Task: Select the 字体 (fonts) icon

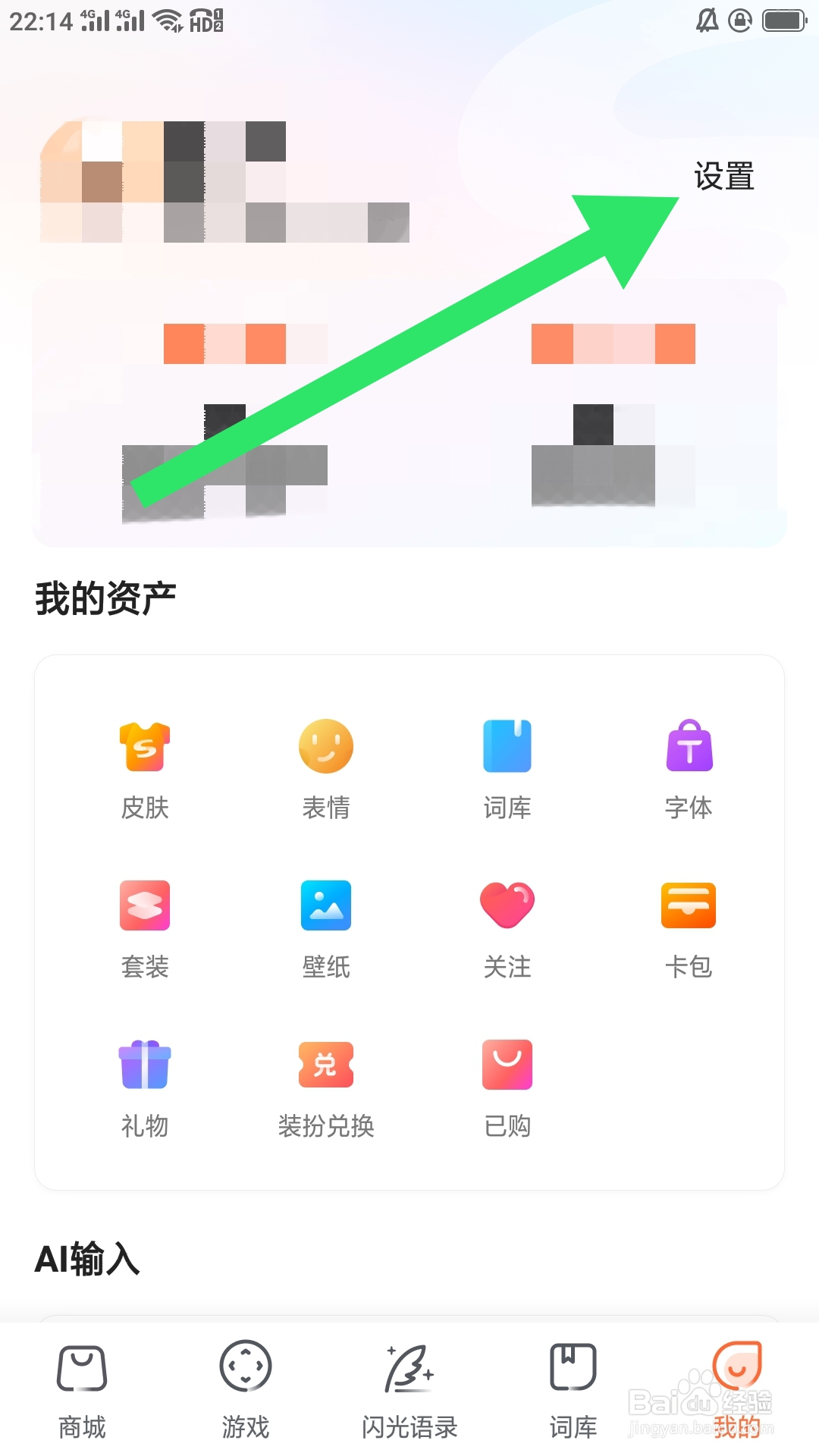Action: pos(689,766)
